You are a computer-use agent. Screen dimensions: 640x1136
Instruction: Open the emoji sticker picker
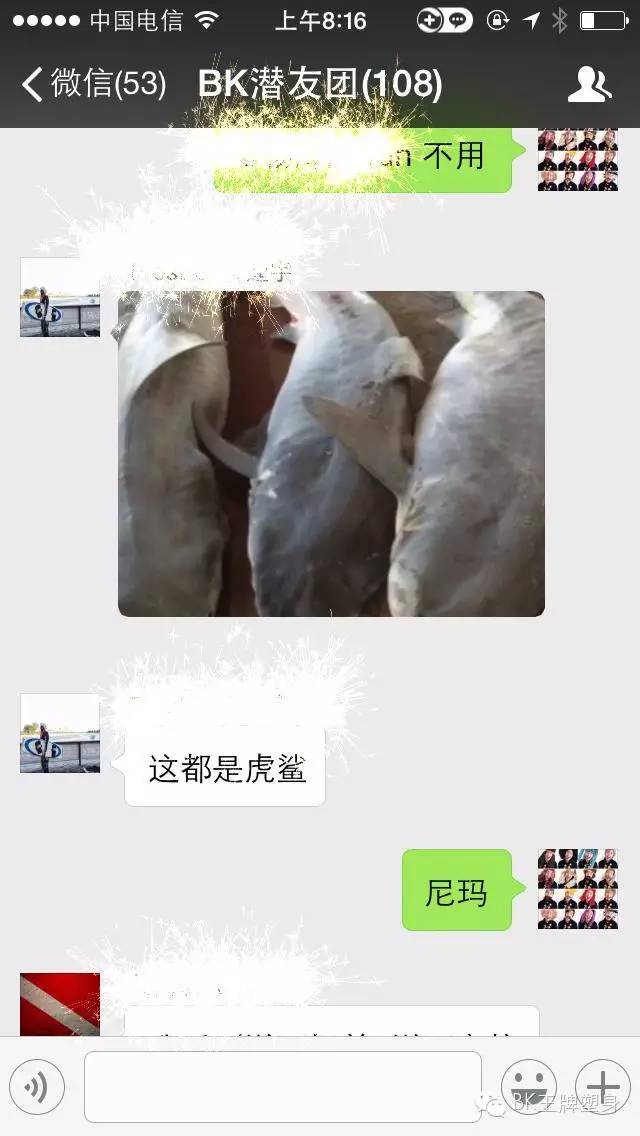click(x=528, y=1086)
